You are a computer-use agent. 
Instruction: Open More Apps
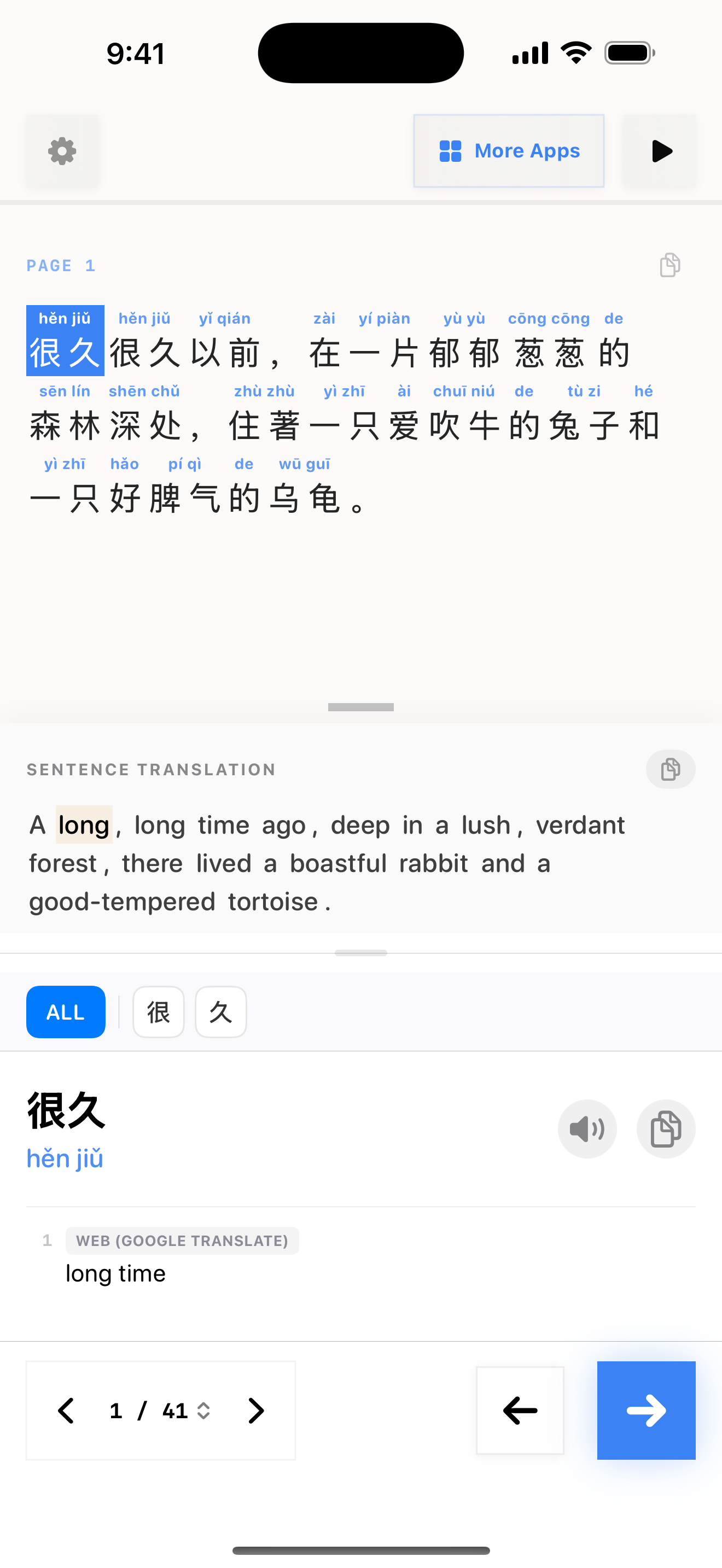tap(508, 151)
